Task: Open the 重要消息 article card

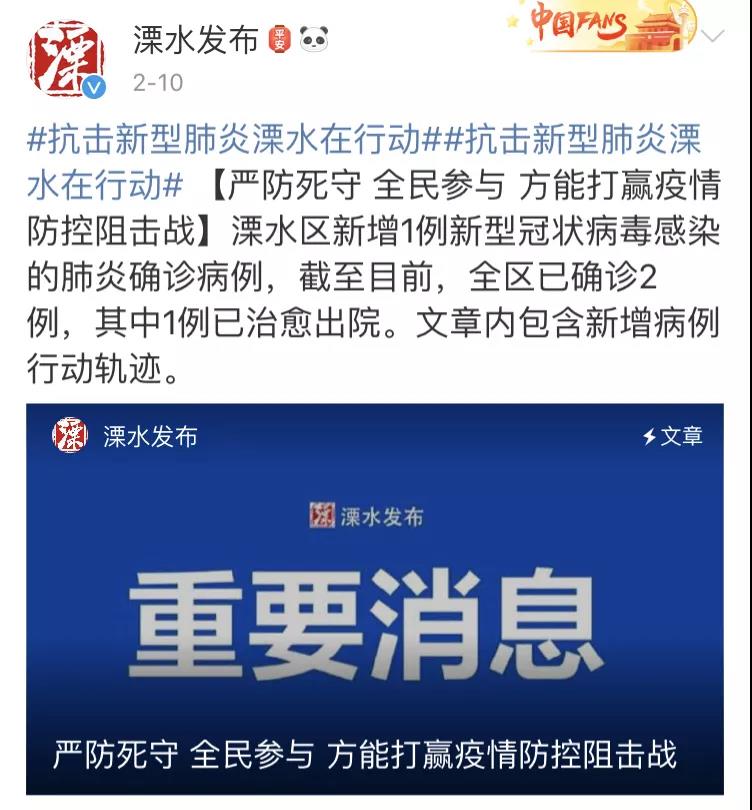Action: coord(375,600)
